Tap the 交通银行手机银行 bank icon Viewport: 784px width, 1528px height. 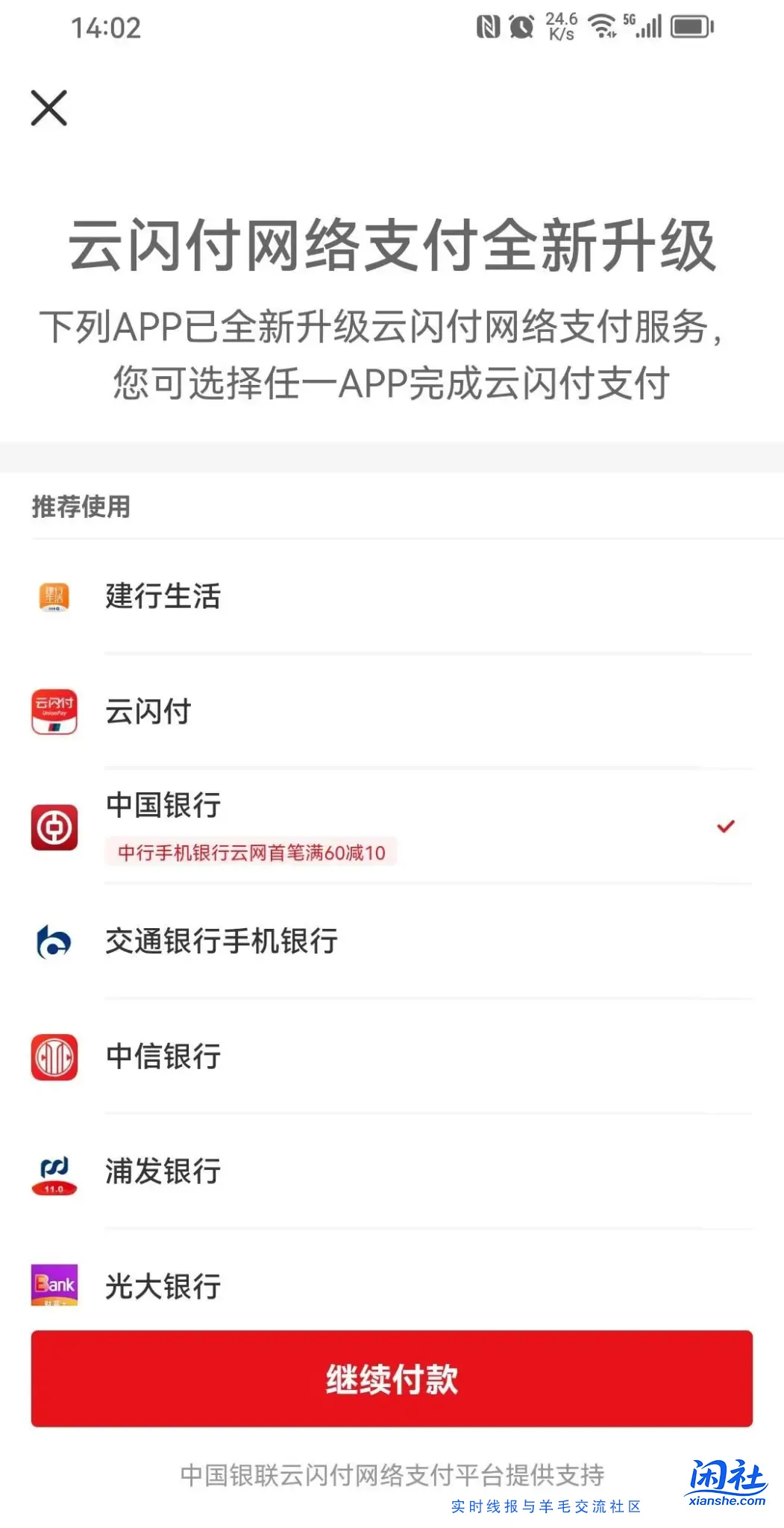tap(53, 942)
